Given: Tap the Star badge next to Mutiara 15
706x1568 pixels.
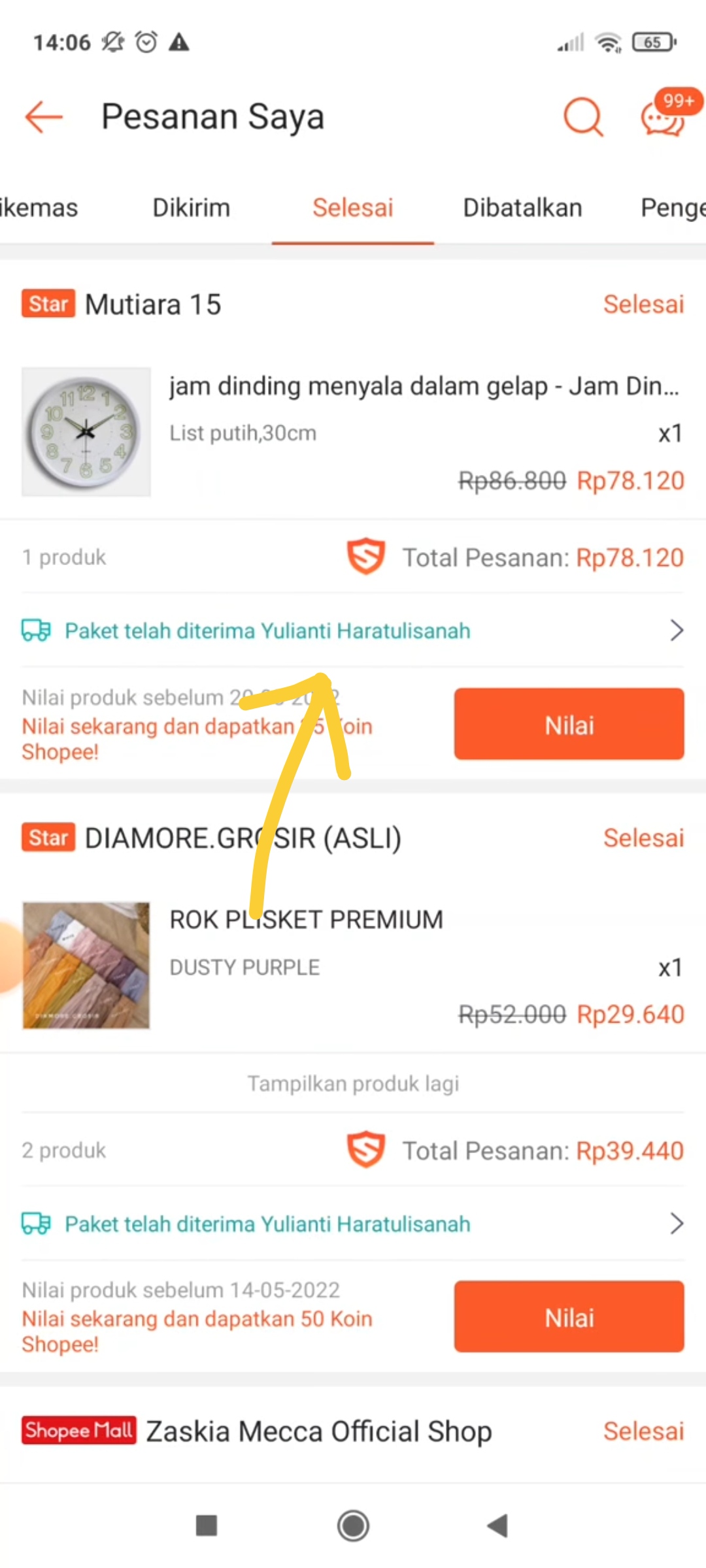Looking at the screenshot, I should tap(47, 304).
